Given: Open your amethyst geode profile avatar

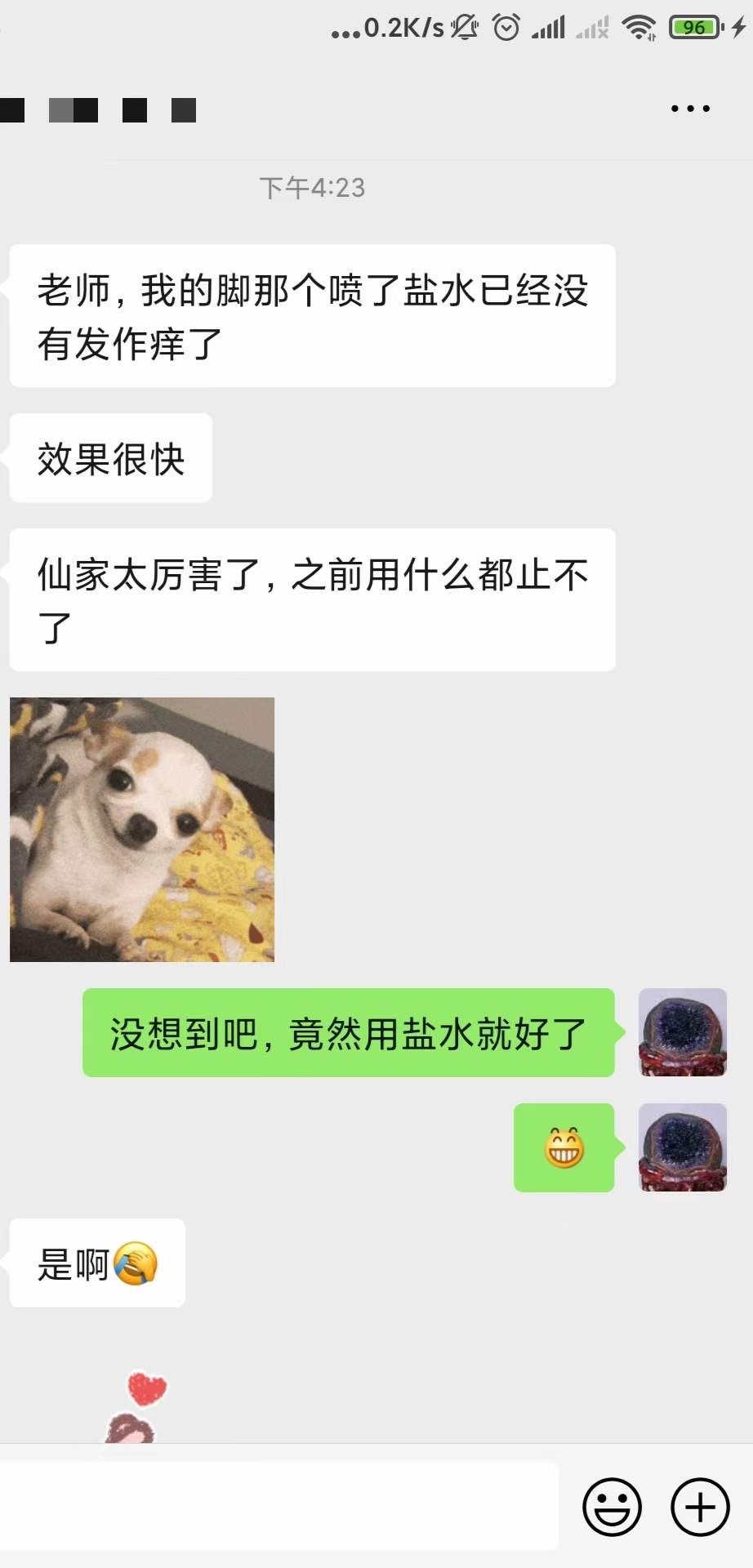Looking at the screenshot, I should (x=682, y=1034).
